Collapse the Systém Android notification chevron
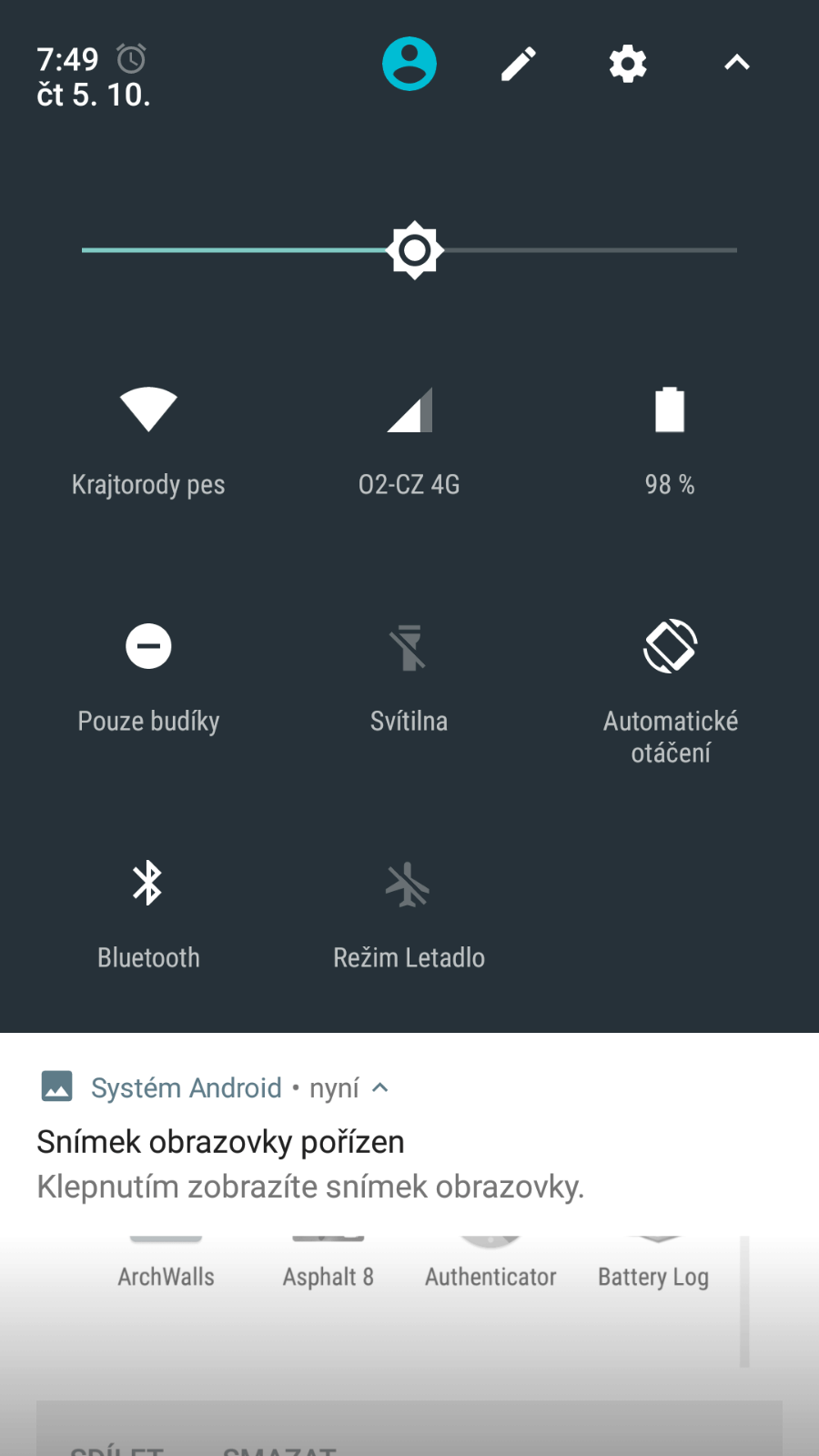The image size is (819, 1456). click(380, 1087)
